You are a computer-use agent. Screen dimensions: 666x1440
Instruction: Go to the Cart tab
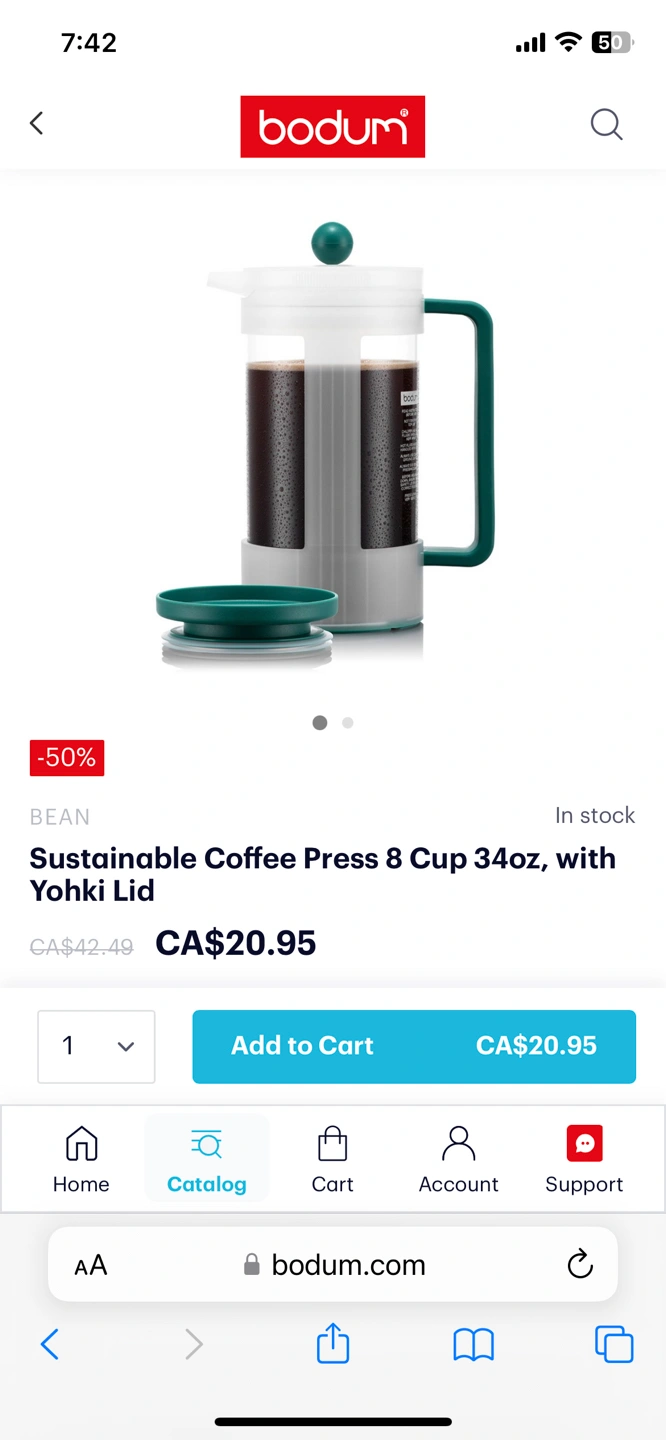tap(332, 1160)
